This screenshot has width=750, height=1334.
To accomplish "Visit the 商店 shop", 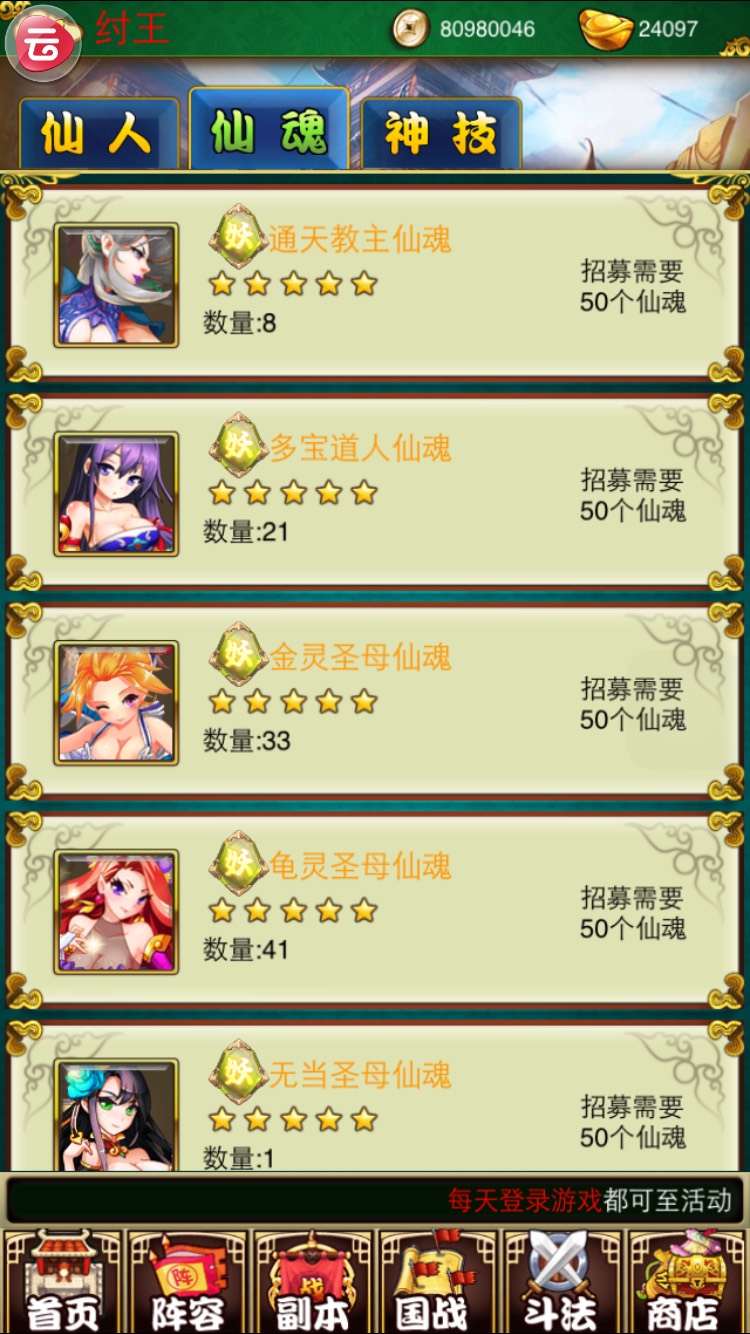I will (687, 1283).
